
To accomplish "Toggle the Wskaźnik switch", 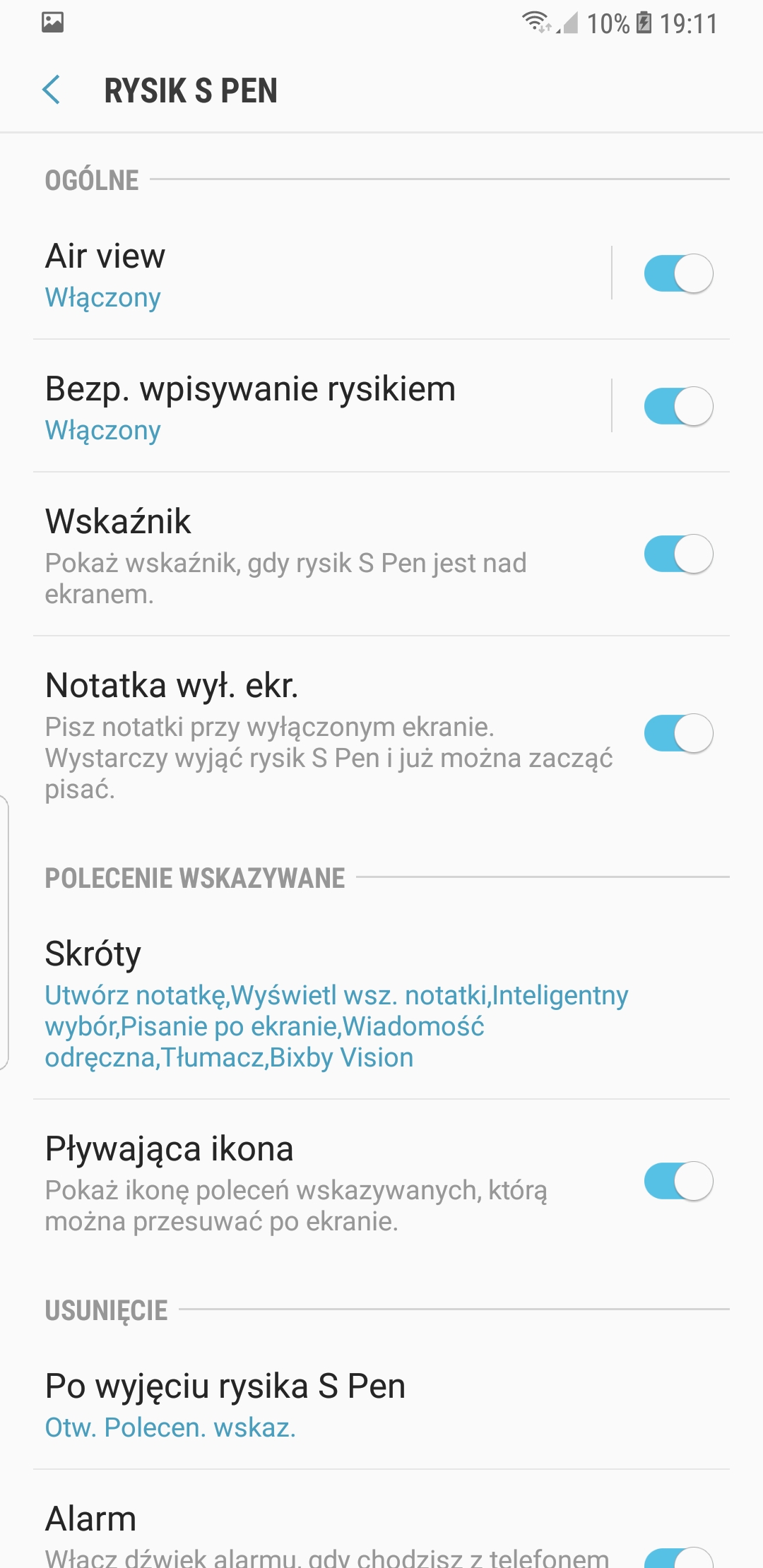I will coord(678,554).
